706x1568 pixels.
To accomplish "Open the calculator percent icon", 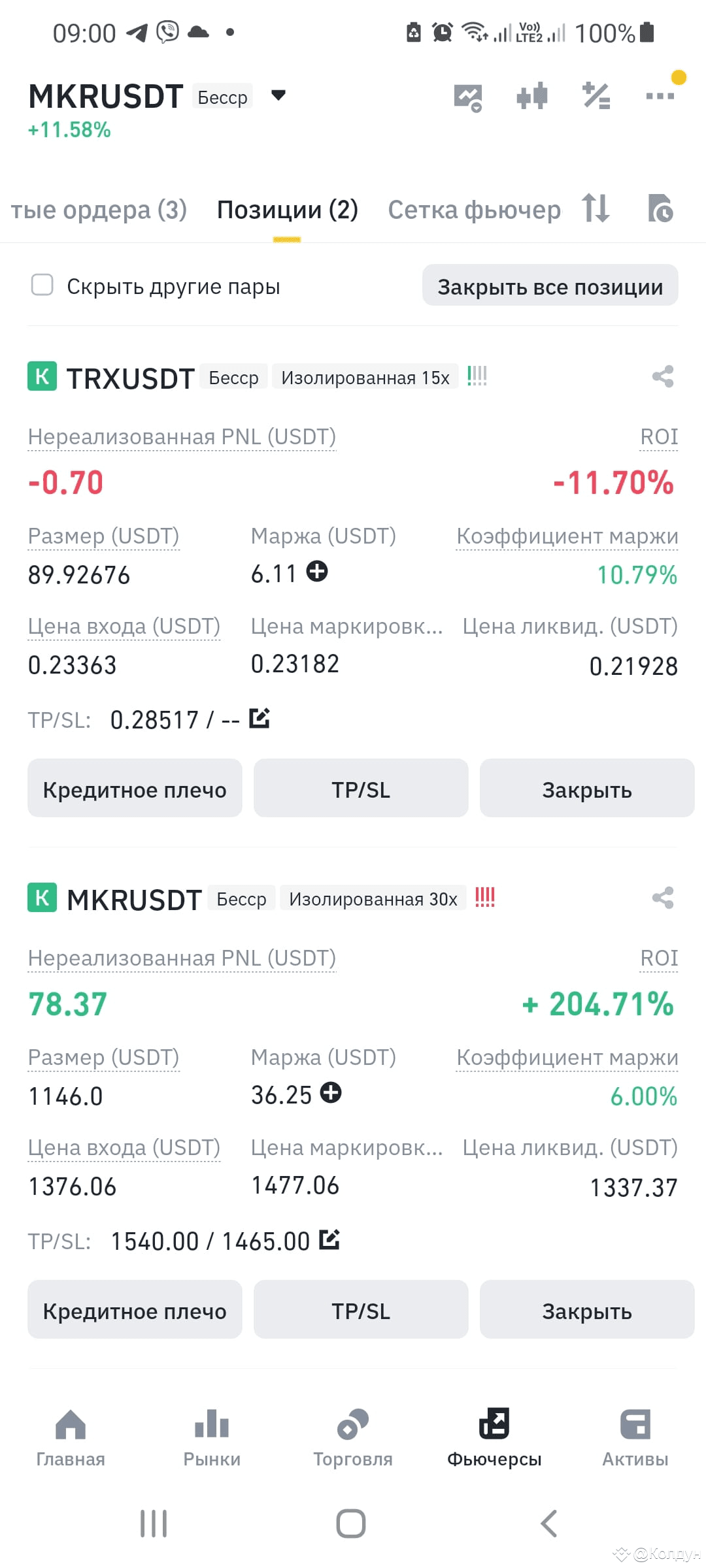I will [x=596, y=96].
